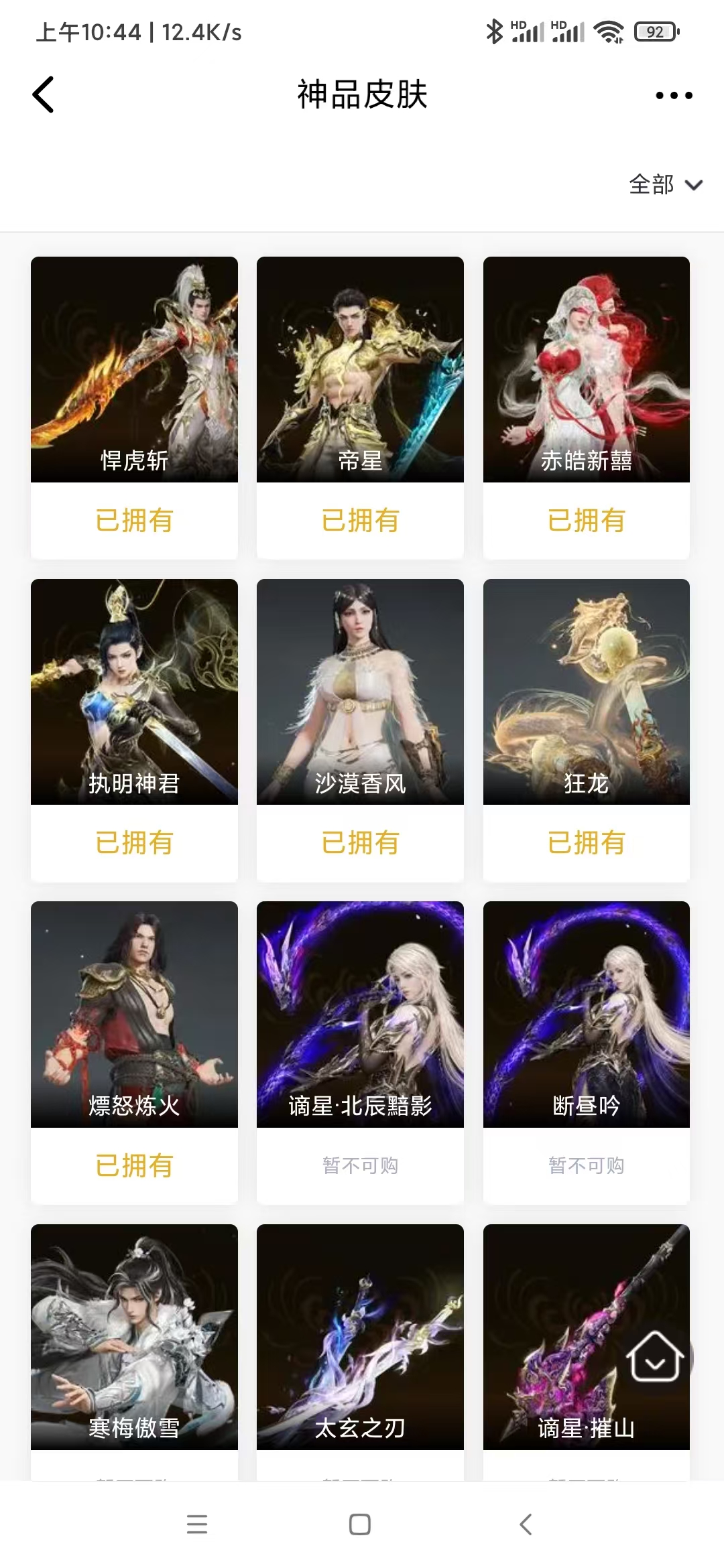View the 帝星 skin
Image resolution: width=724 pixels, height=1568 pixels.
point(360,370)
